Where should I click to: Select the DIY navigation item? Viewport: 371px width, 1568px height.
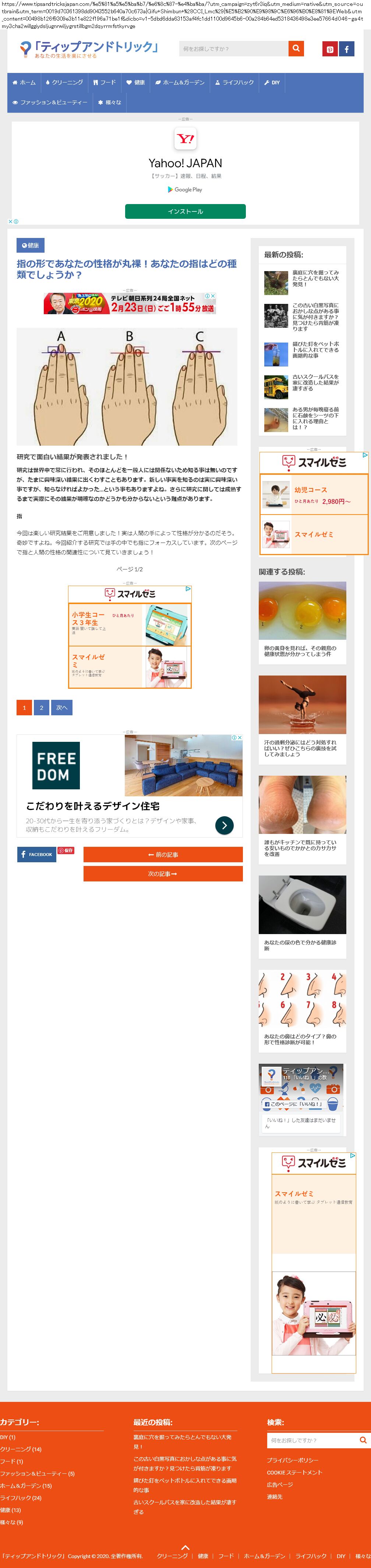tap(272, 83)
